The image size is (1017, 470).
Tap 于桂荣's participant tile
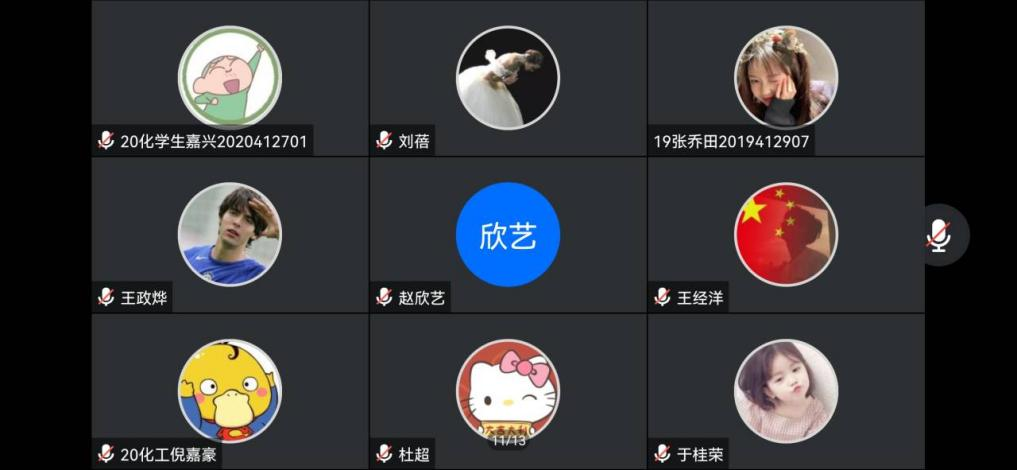point(786,391)
